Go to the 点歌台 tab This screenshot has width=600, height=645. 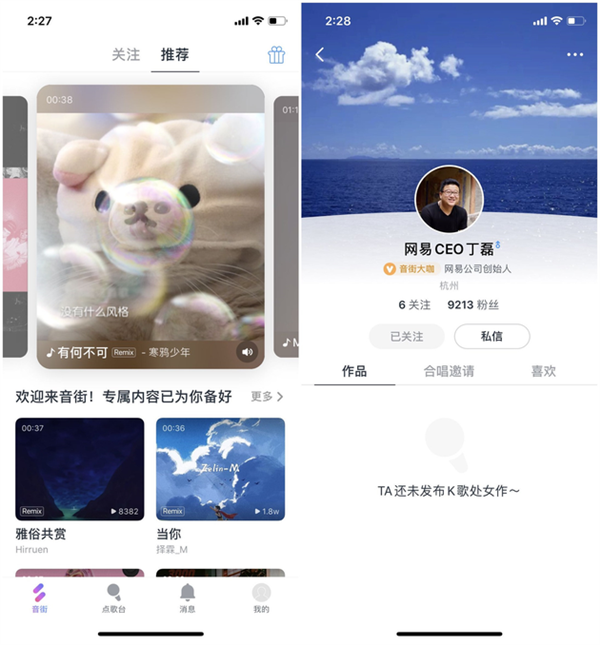[114, 598]
